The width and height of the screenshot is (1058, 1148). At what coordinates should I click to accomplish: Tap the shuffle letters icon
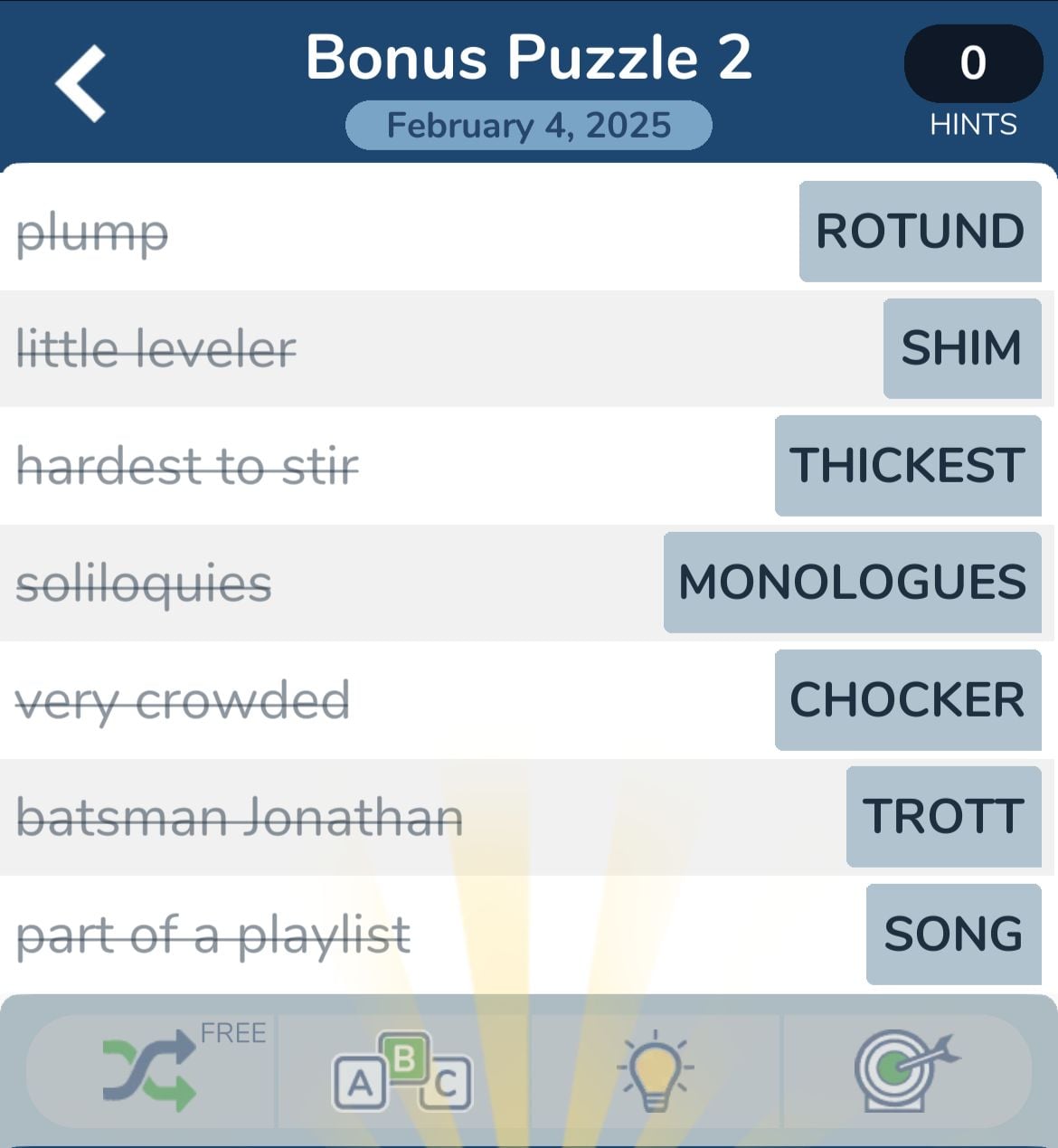point(149,1069)
